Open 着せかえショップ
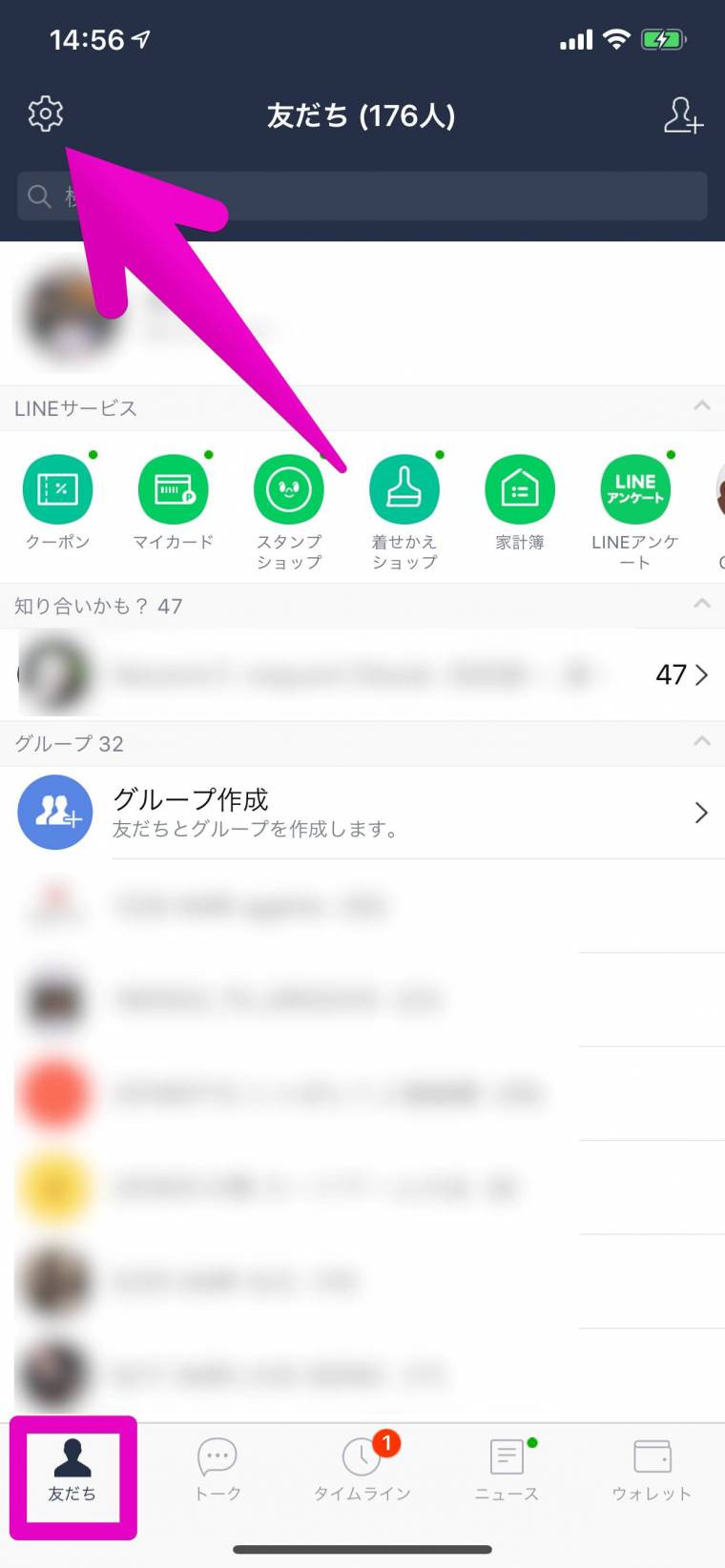The width and height of the screenshot is (725, 1568). [x=404, y=512]
